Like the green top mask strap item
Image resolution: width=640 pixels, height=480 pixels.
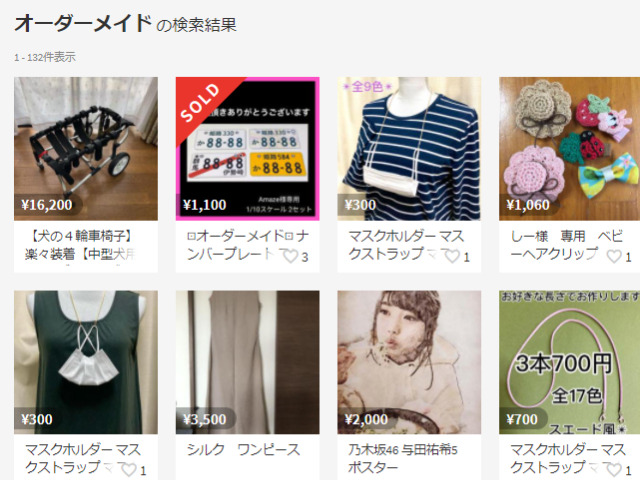pyautogui.click(x=127, y=469)
